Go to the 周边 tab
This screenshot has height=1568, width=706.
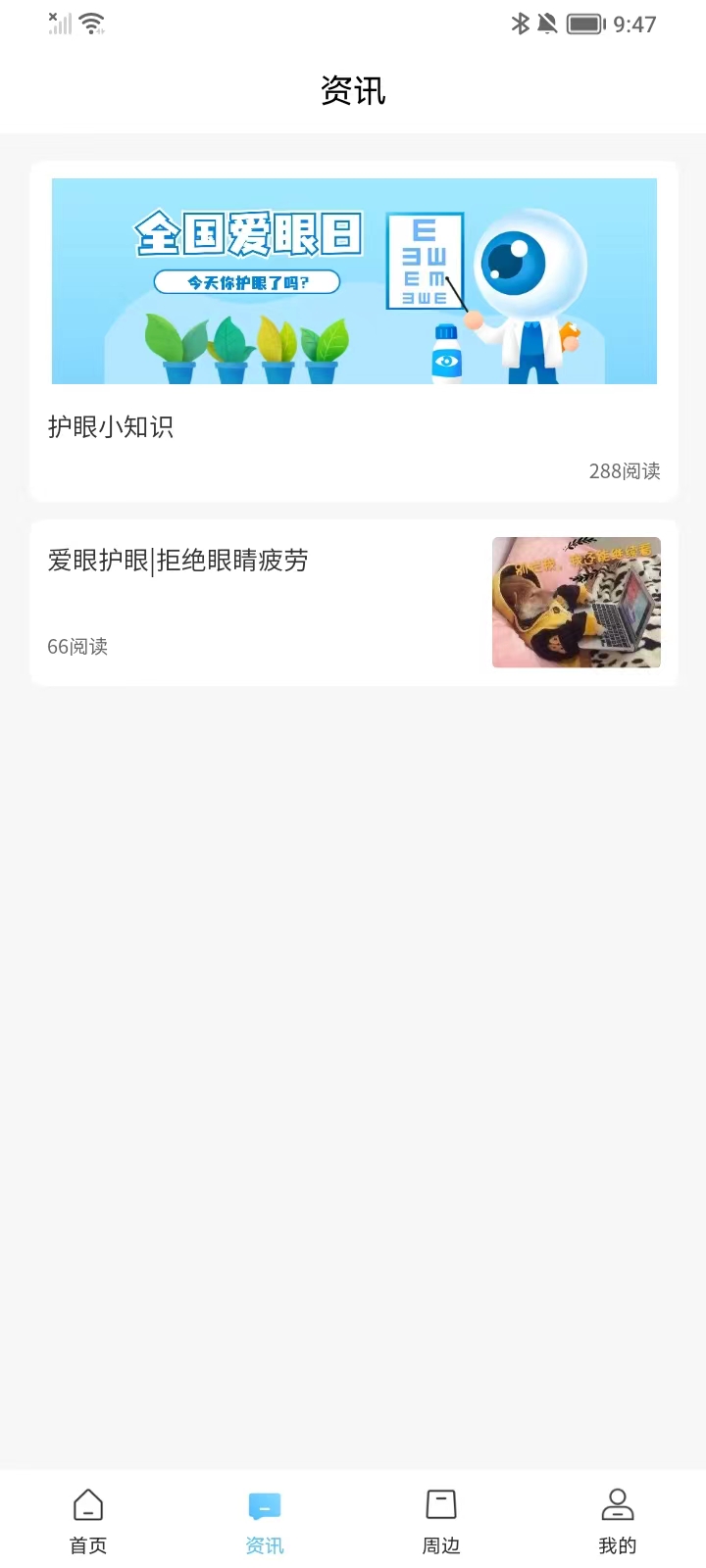(441, 1522)
